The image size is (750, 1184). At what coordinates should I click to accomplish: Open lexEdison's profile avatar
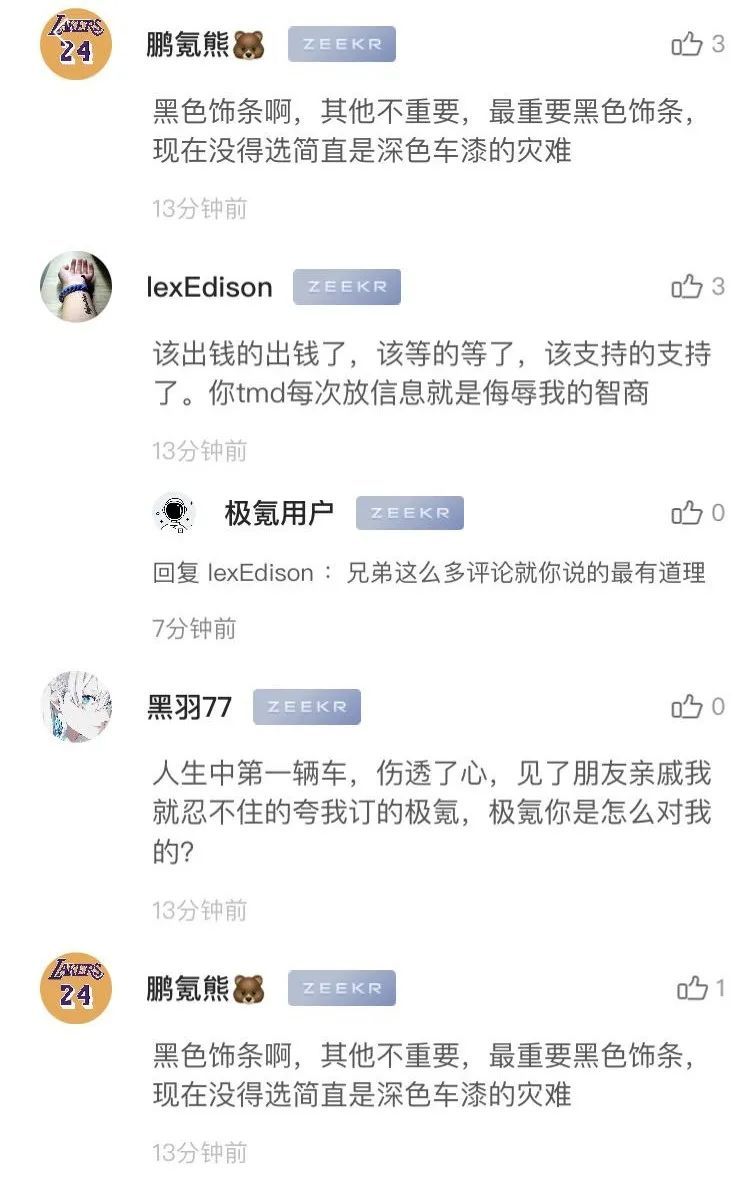point(76,287)
